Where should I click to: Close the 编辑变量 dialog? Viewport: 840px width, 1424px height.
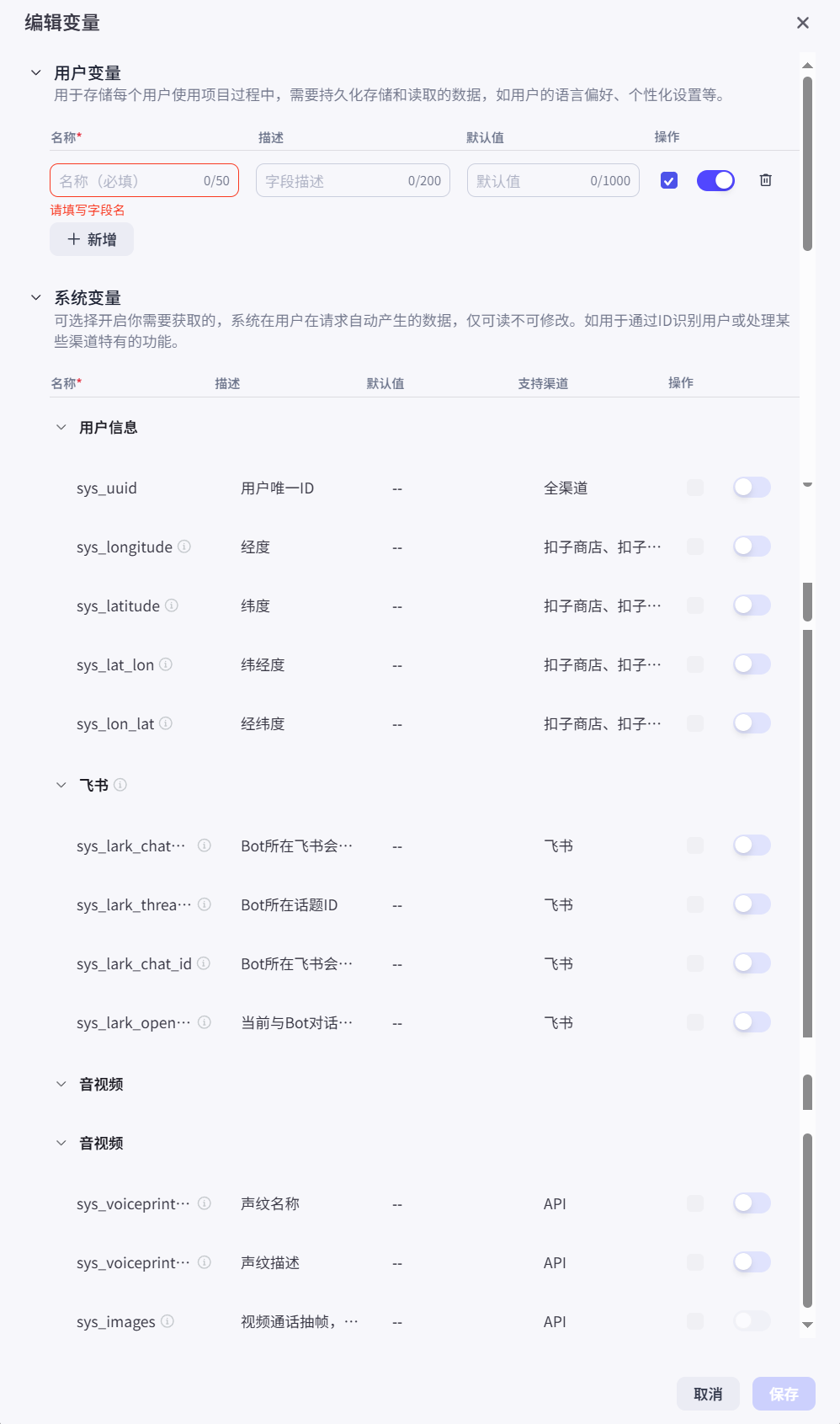(802, 23)
